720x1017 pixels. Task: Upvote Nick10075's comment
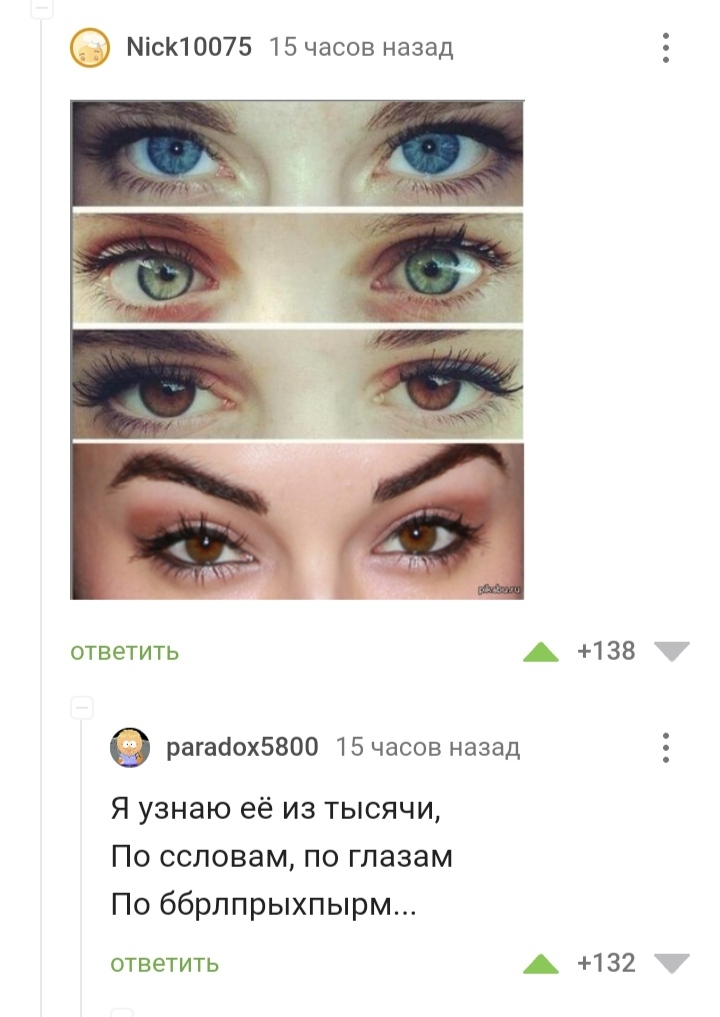click(x=541, y=652)
